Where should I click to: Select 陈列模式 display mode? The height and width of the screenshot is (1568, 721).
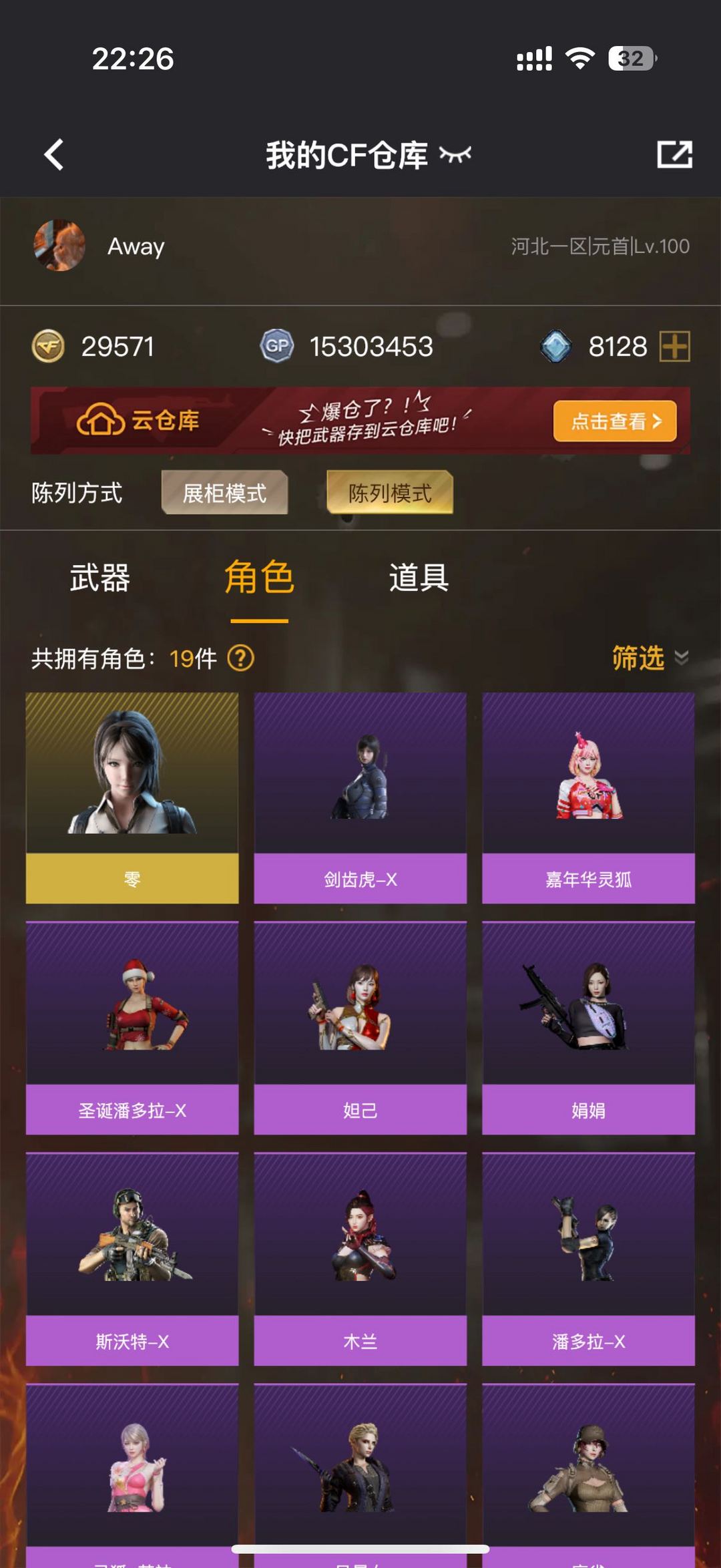(390, 493)
